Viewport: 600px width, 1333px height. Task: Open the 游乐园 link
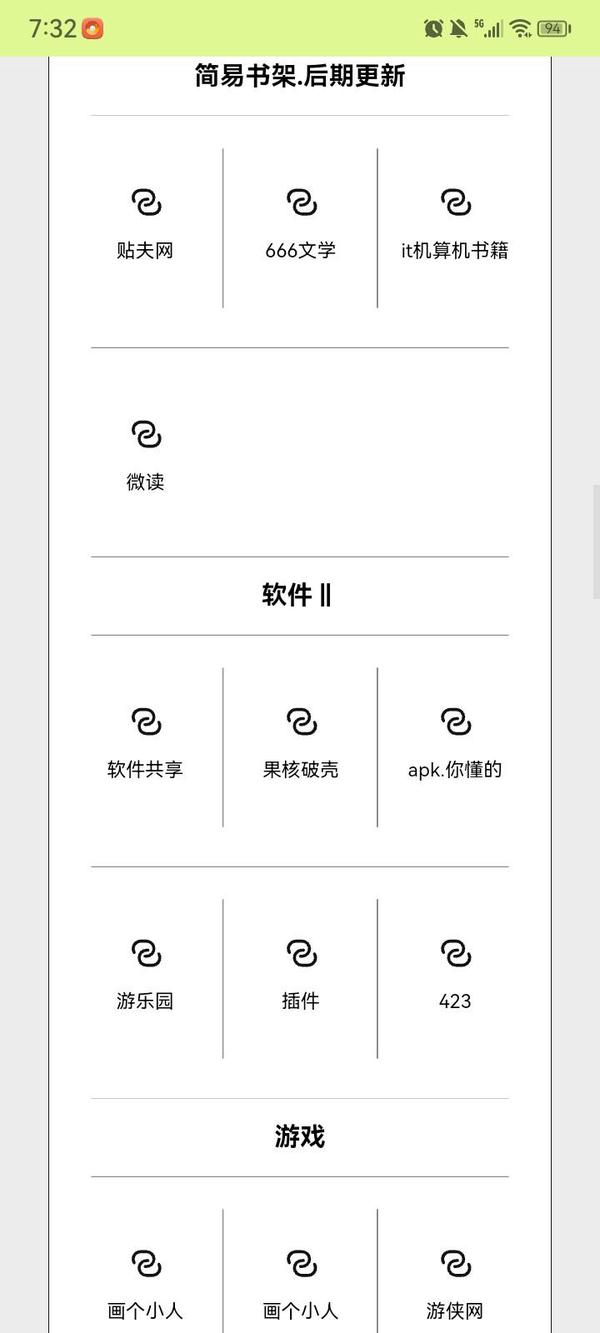click(x=145, y=975)
